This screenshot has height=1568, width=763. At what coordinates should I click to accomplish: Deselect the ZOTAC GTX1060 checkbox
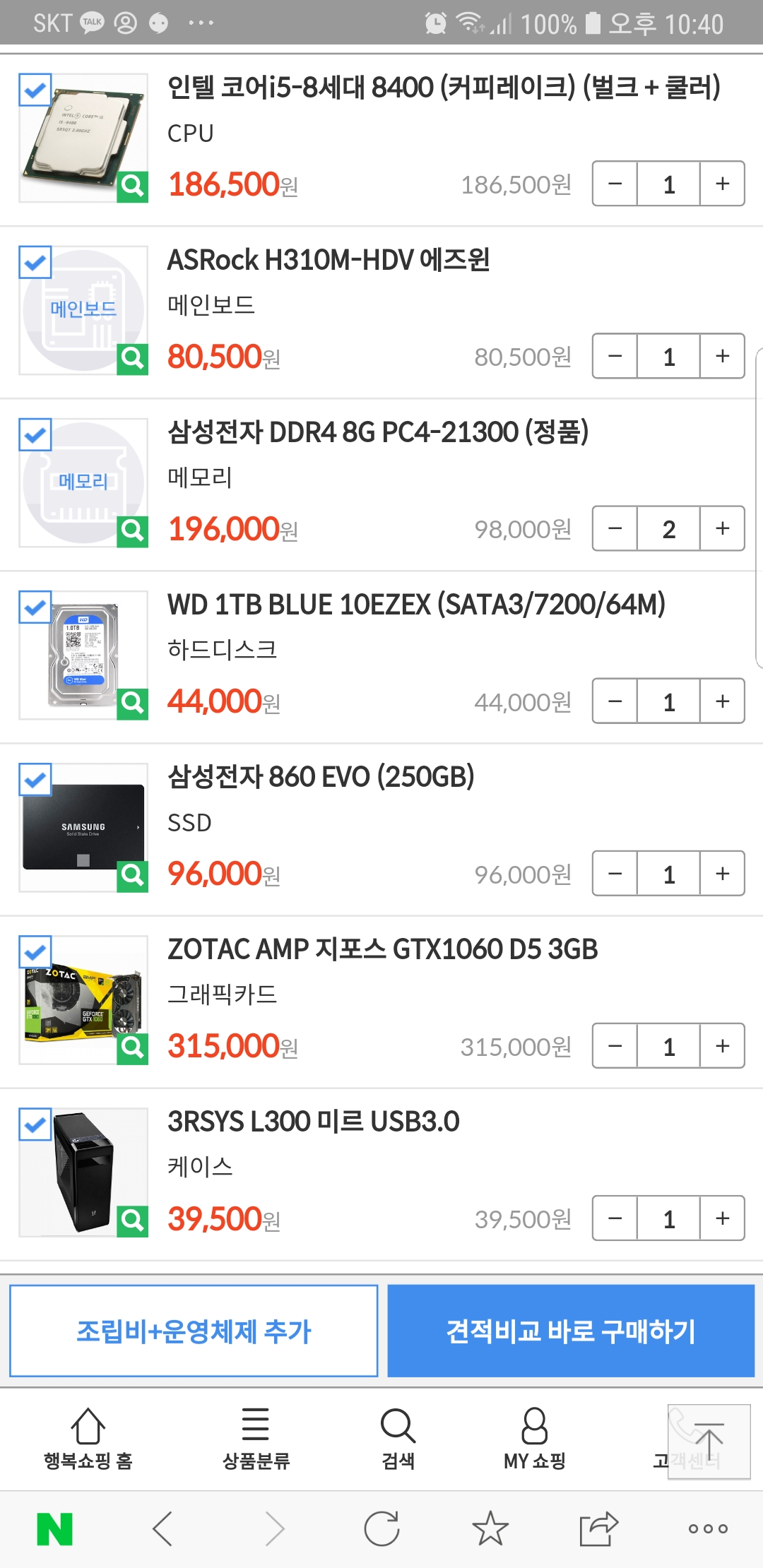pyautogui.click(x=35, y=952)
